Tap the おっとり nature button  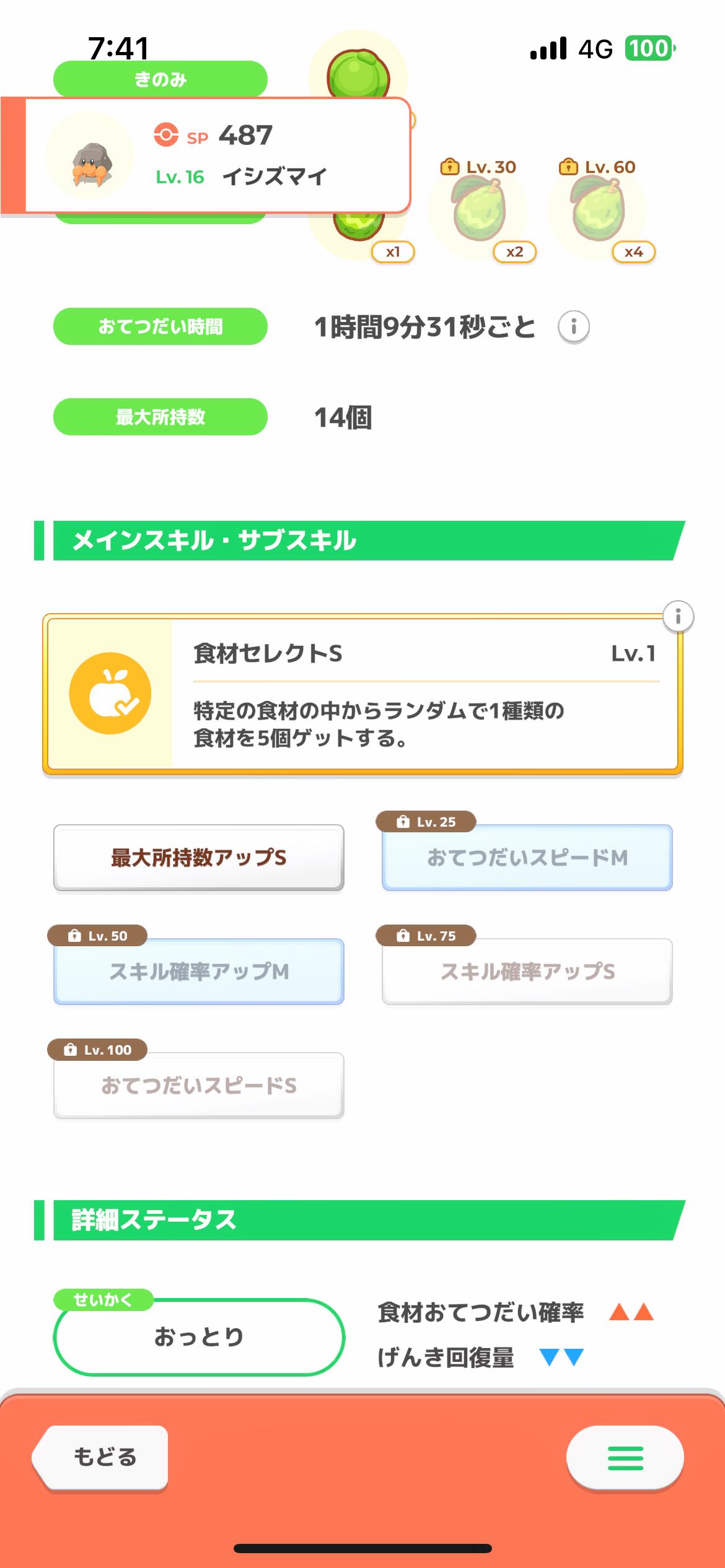click(198, 1336)
